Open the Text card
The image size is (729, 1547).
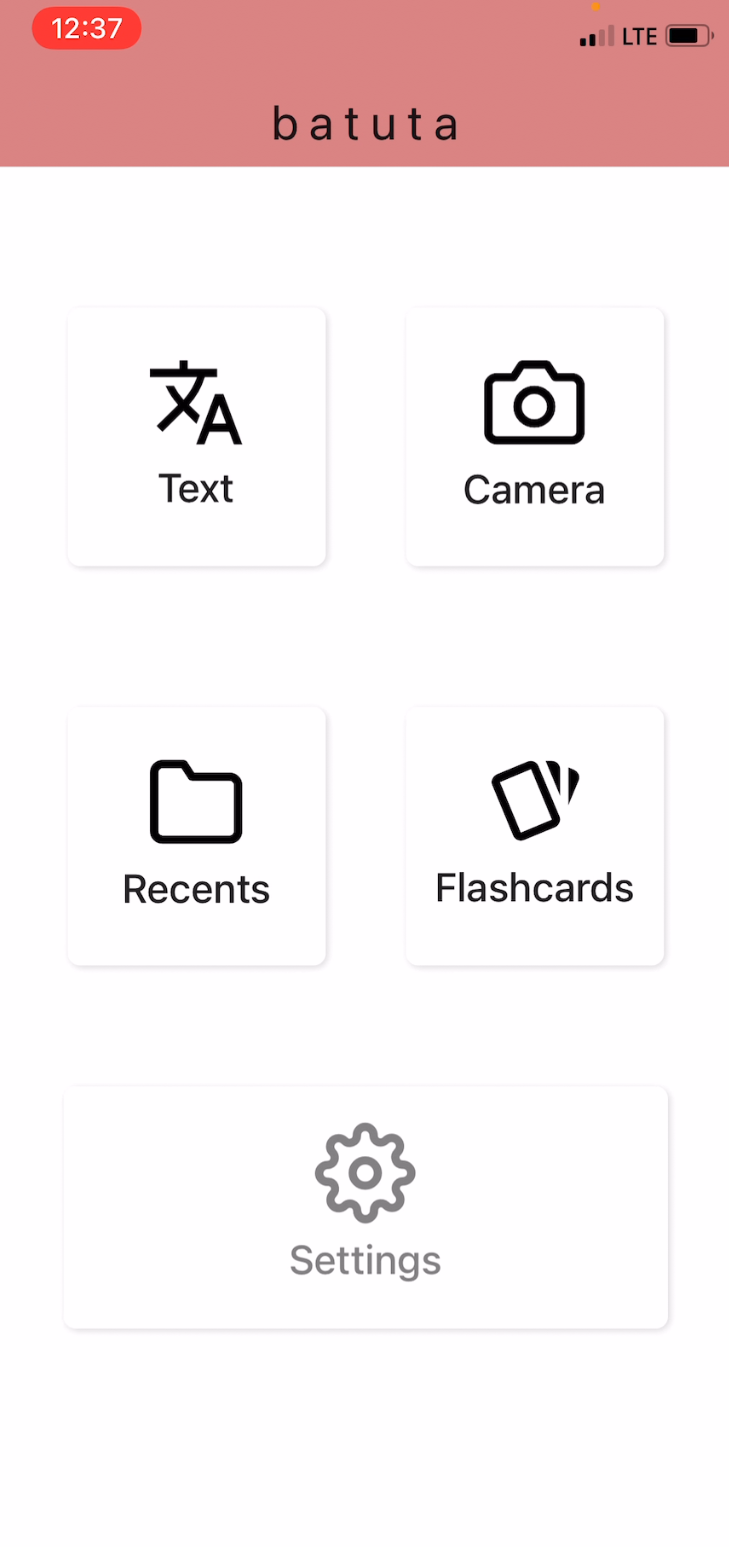(x=196, y=437)
